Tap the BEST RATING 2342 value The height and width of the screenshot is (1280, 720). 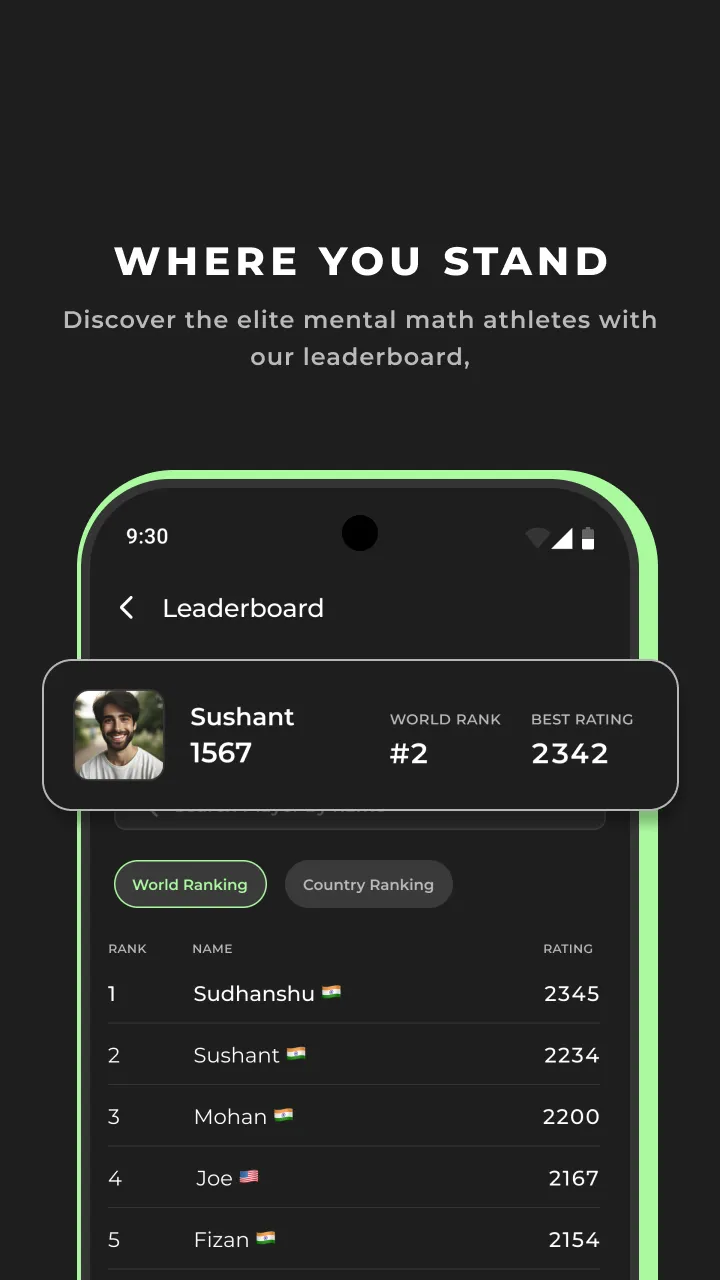570,753
